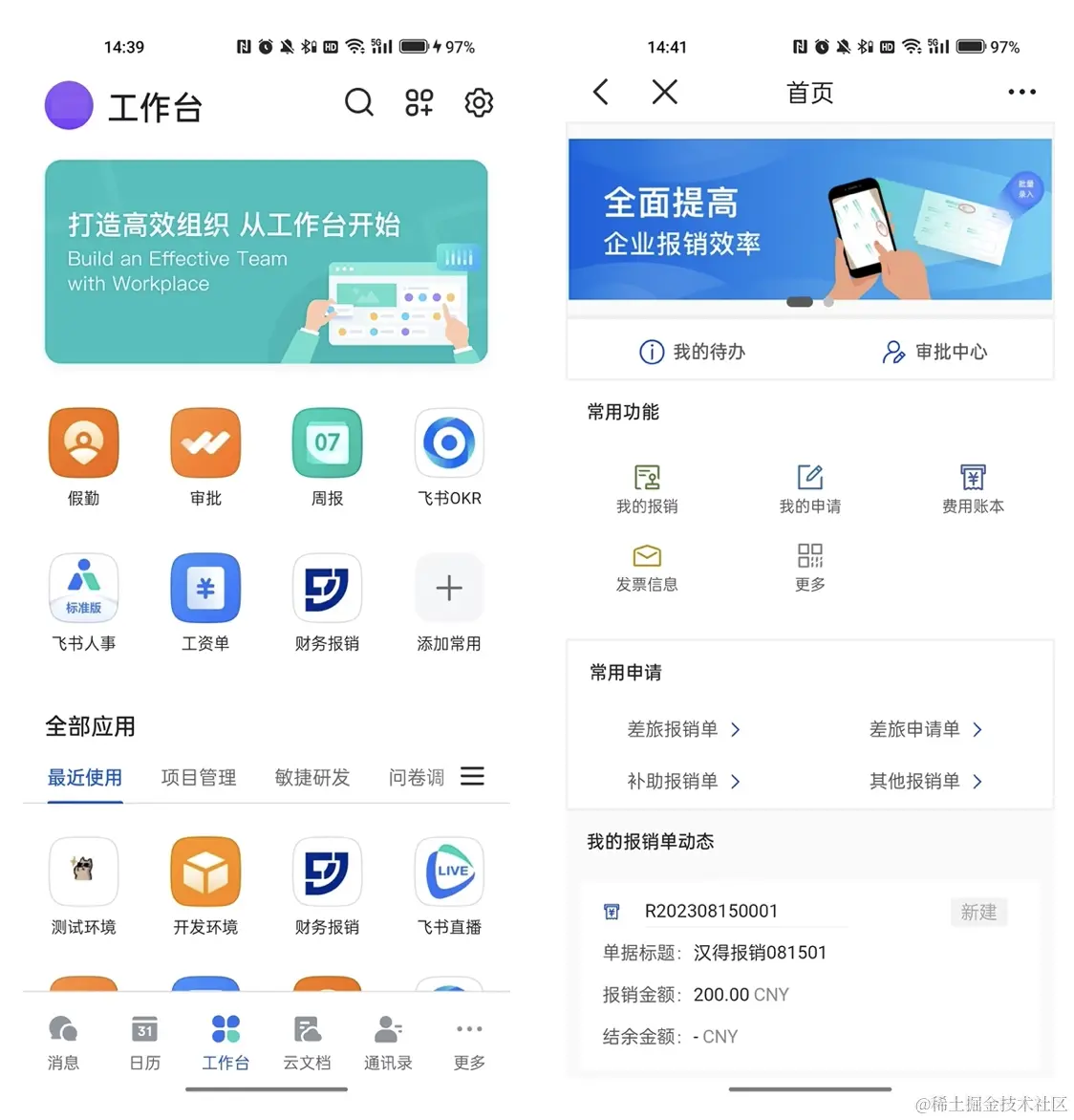The image size is (1074, 1120).
Task: Open 我的报销 under 常用功能
Action: [647, 488]
